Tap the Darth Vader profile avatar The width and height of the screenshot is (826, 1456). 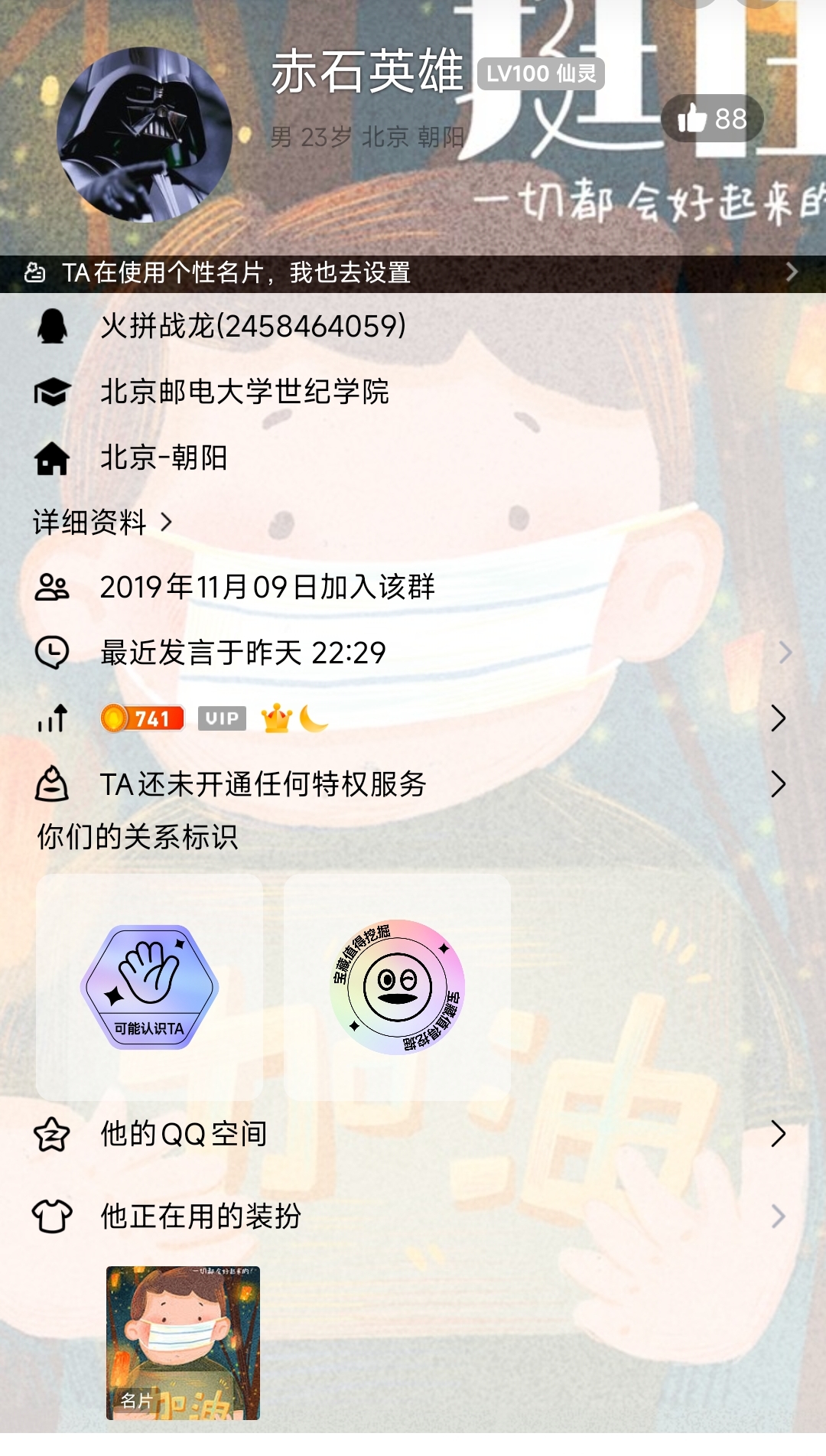coord(145,135)
